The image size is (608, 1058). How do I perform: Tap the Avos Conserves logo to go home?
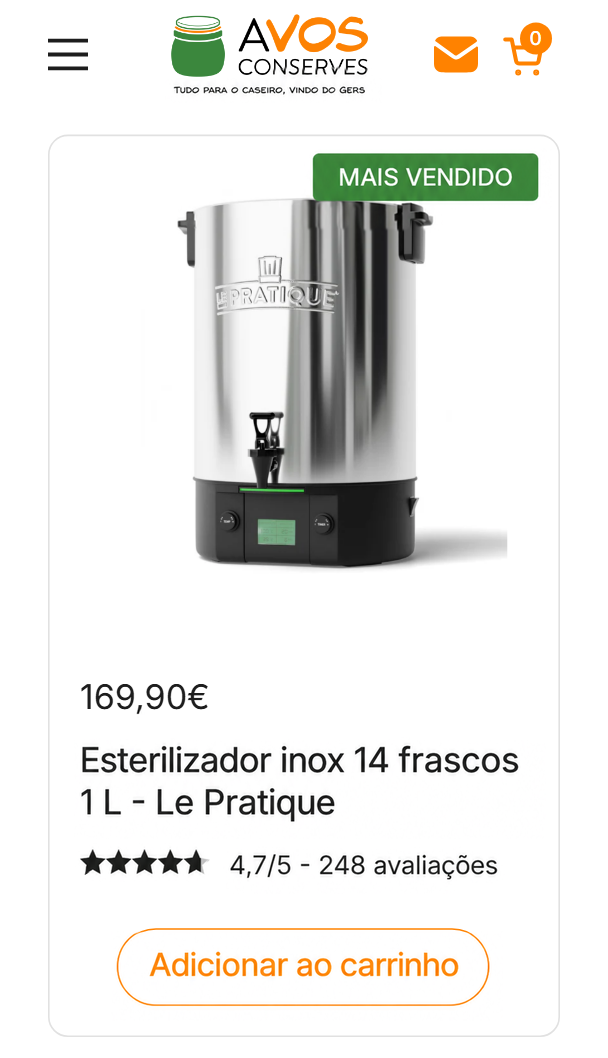pyautogui.click(x=269, y=54)
